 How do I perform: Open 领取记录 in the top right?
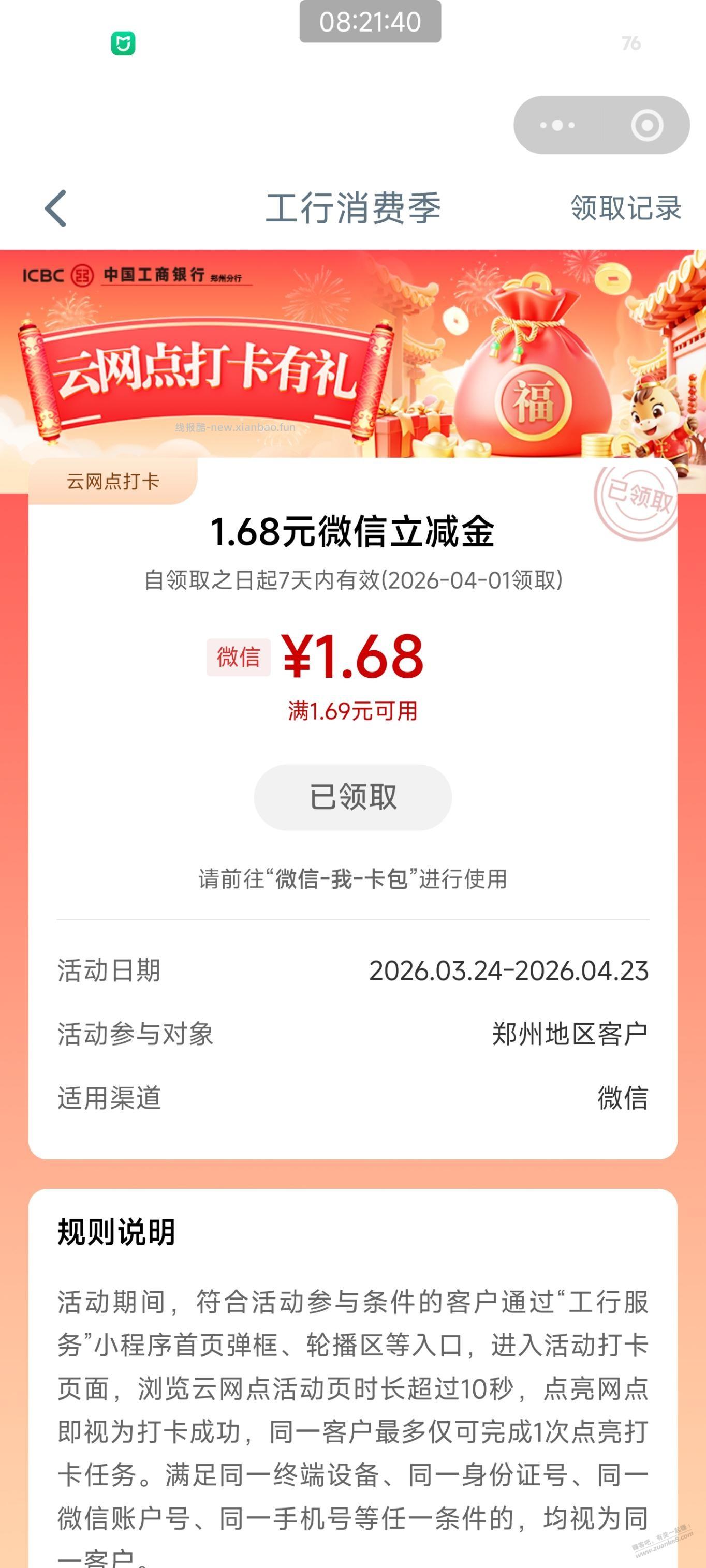[x=624, y=209]
